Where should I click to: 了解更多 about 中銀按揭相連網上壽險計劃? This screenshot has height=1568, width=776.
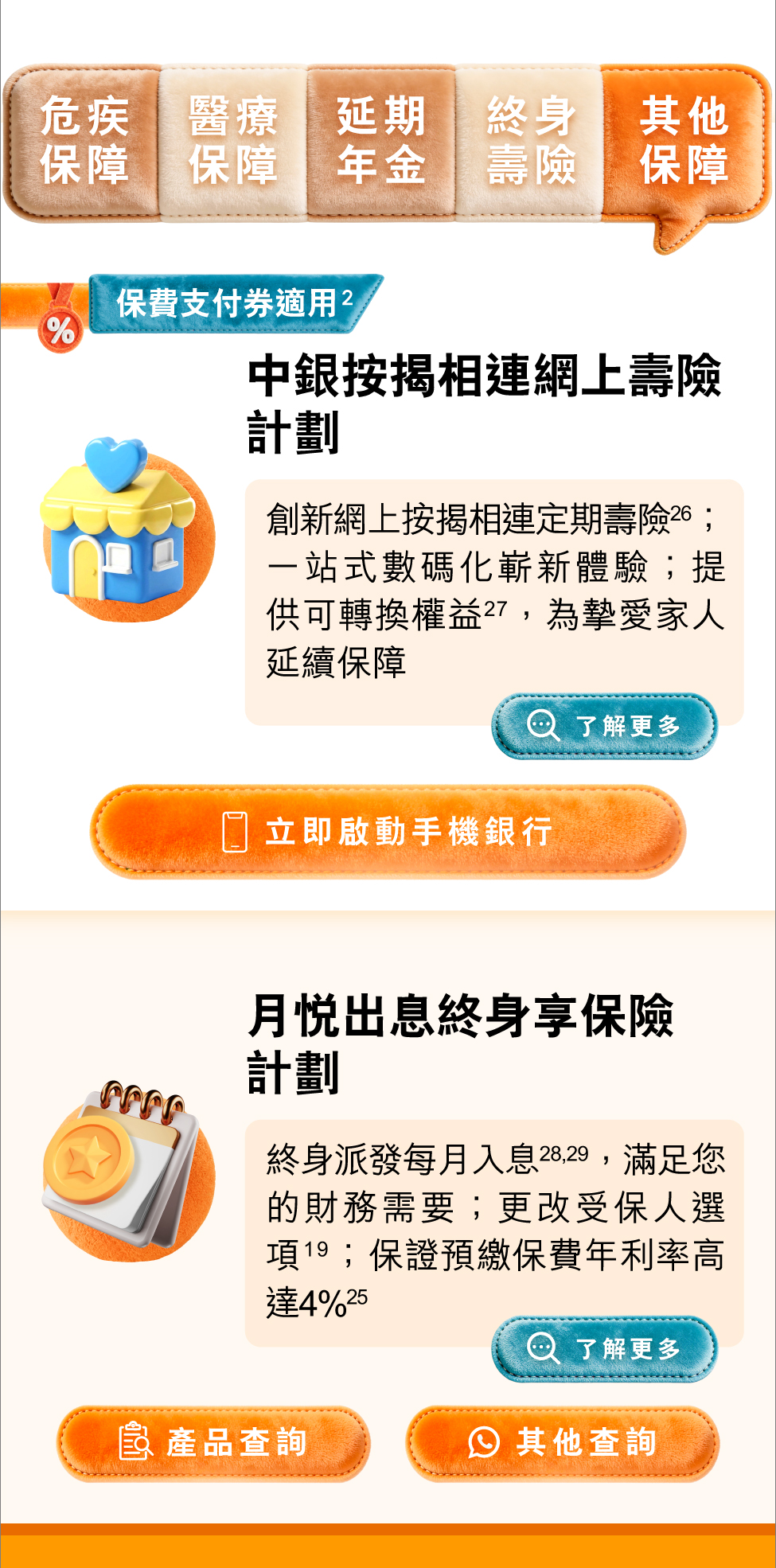point(605,726)
